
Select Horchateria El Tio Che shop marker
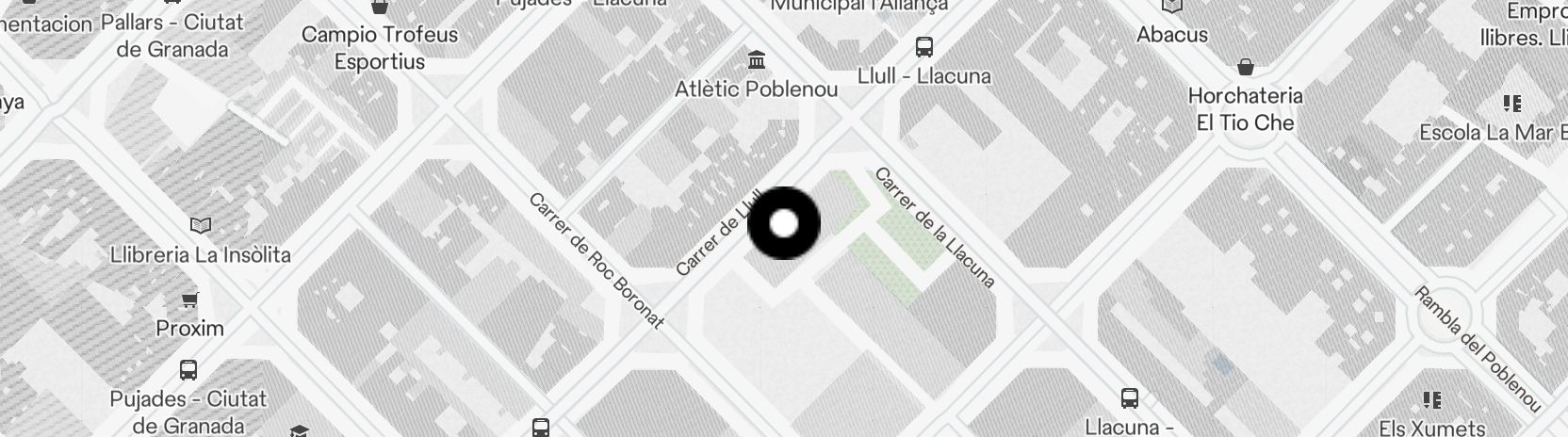click(x=1246, y=67)
